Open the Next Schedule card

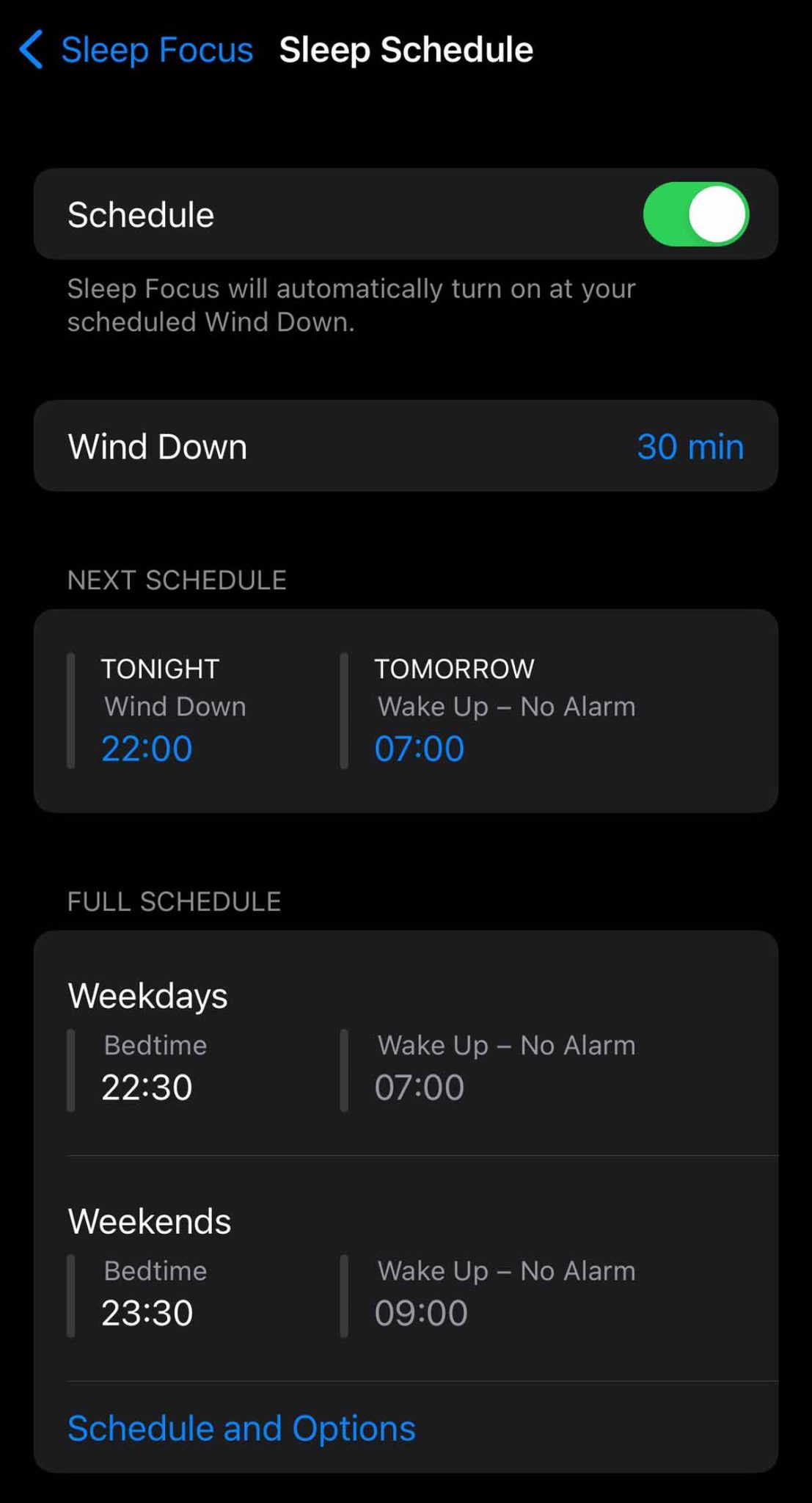(406, 708)
